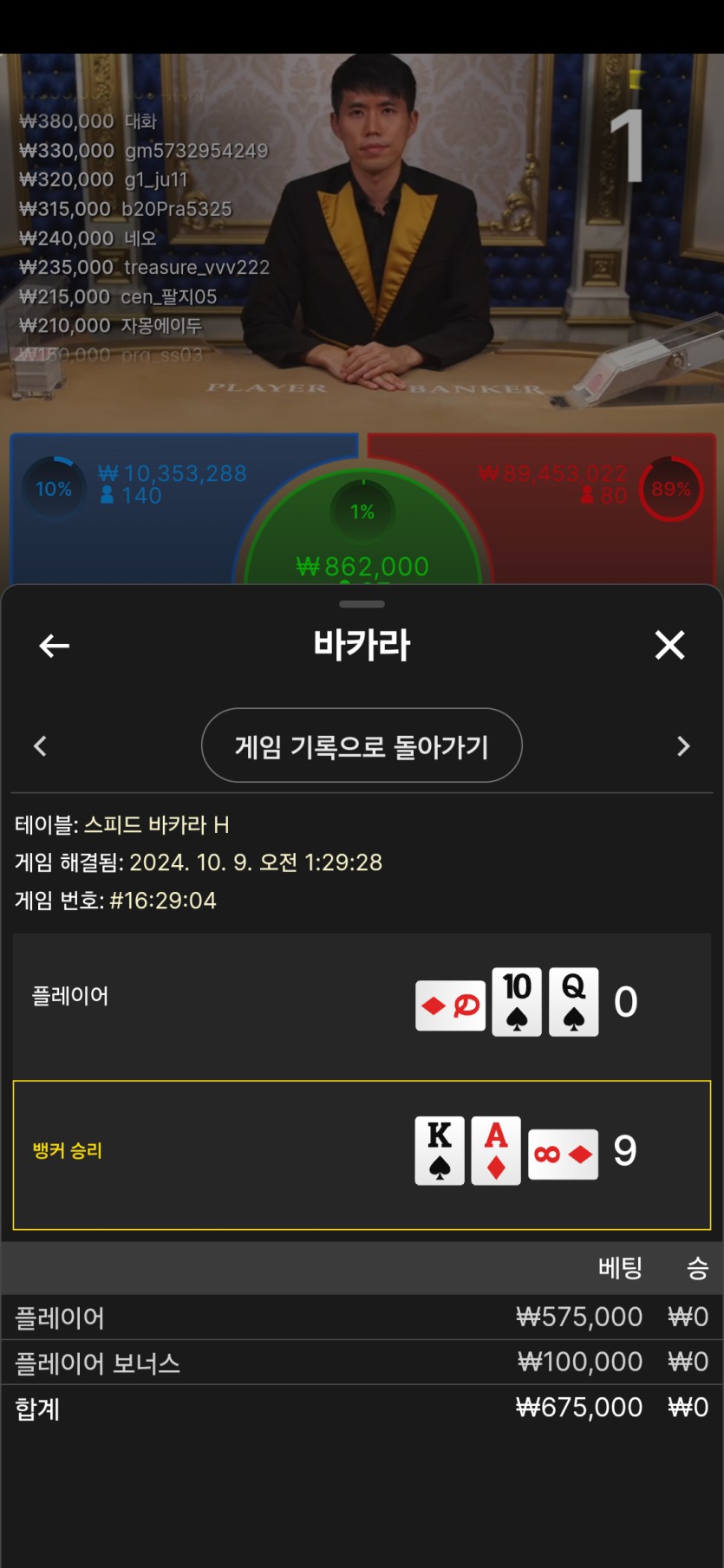Close the 바카라 game record panel
This screenshot has height=1568, width=724.
(669, 645)
